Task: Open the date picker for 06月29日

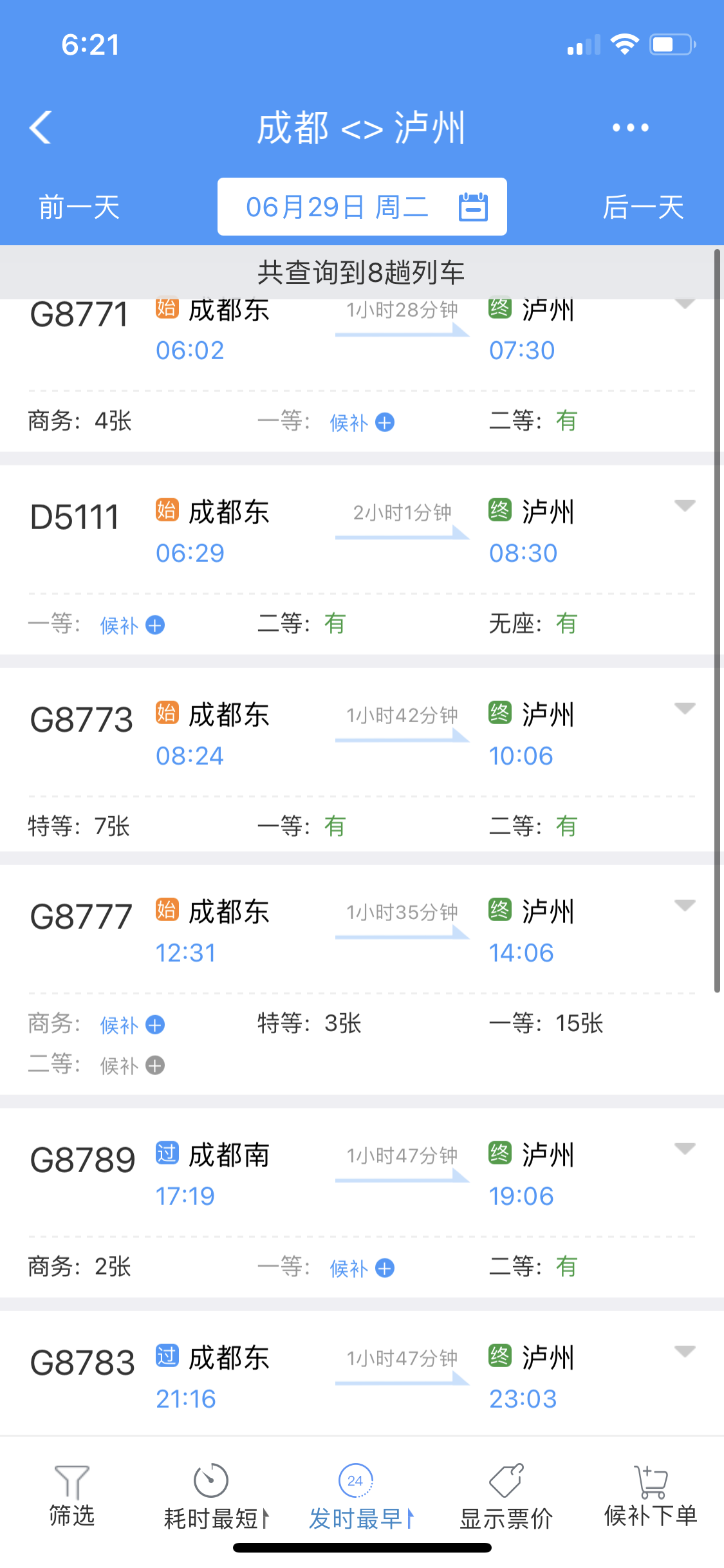Action: [x=362, y=207]
